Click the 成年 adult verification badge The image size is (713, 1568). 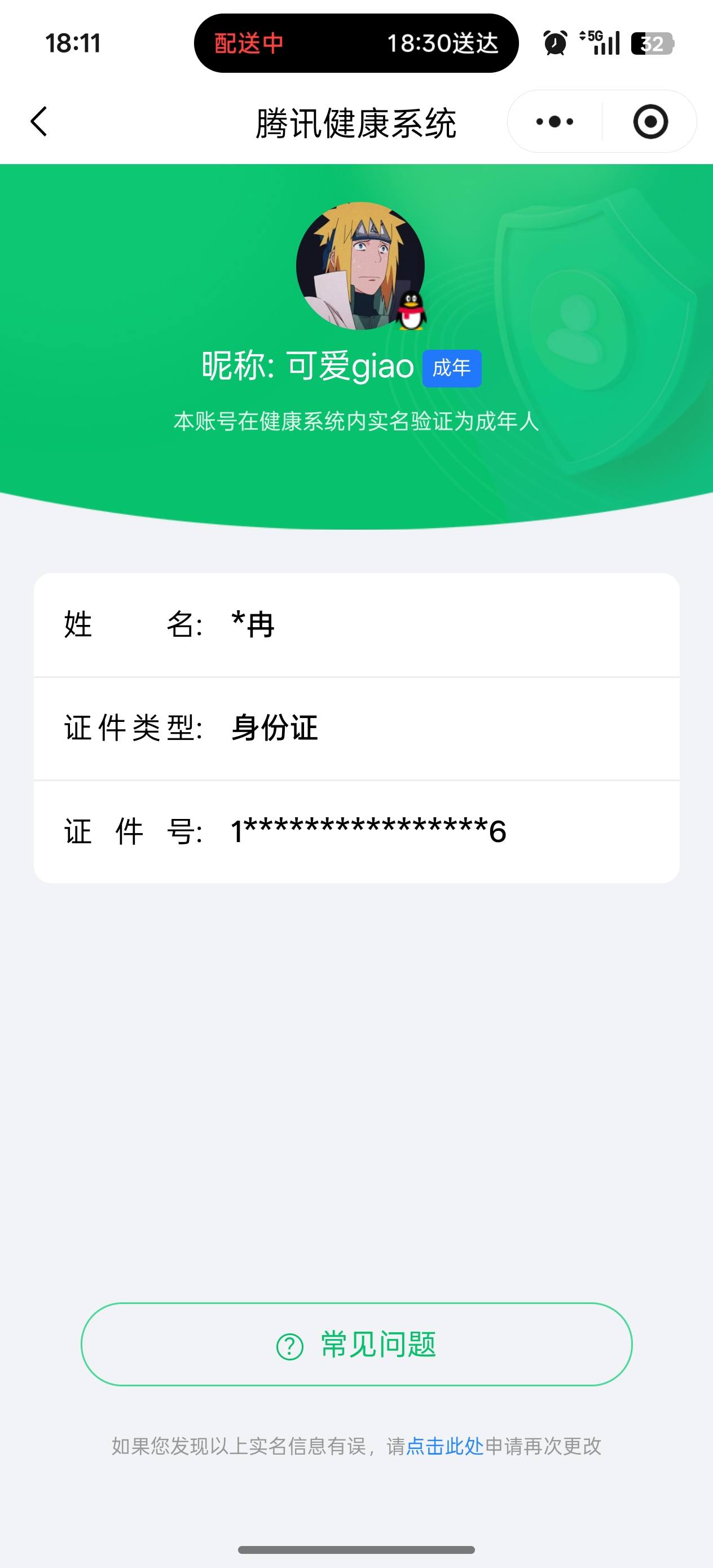(x=452, y=368)
